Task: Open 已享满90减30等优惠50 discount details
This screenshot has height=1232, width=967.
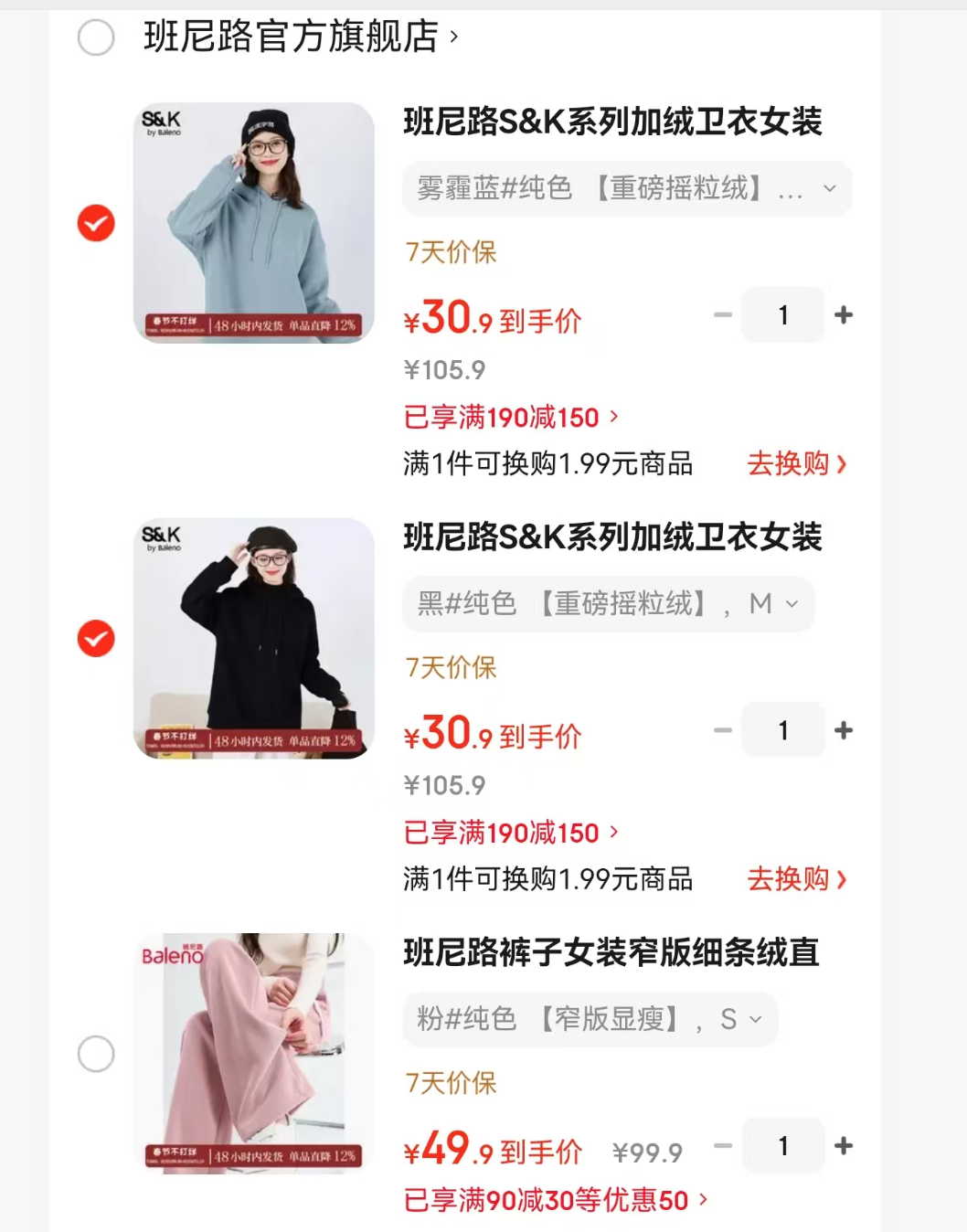Action: (556, 1200)
